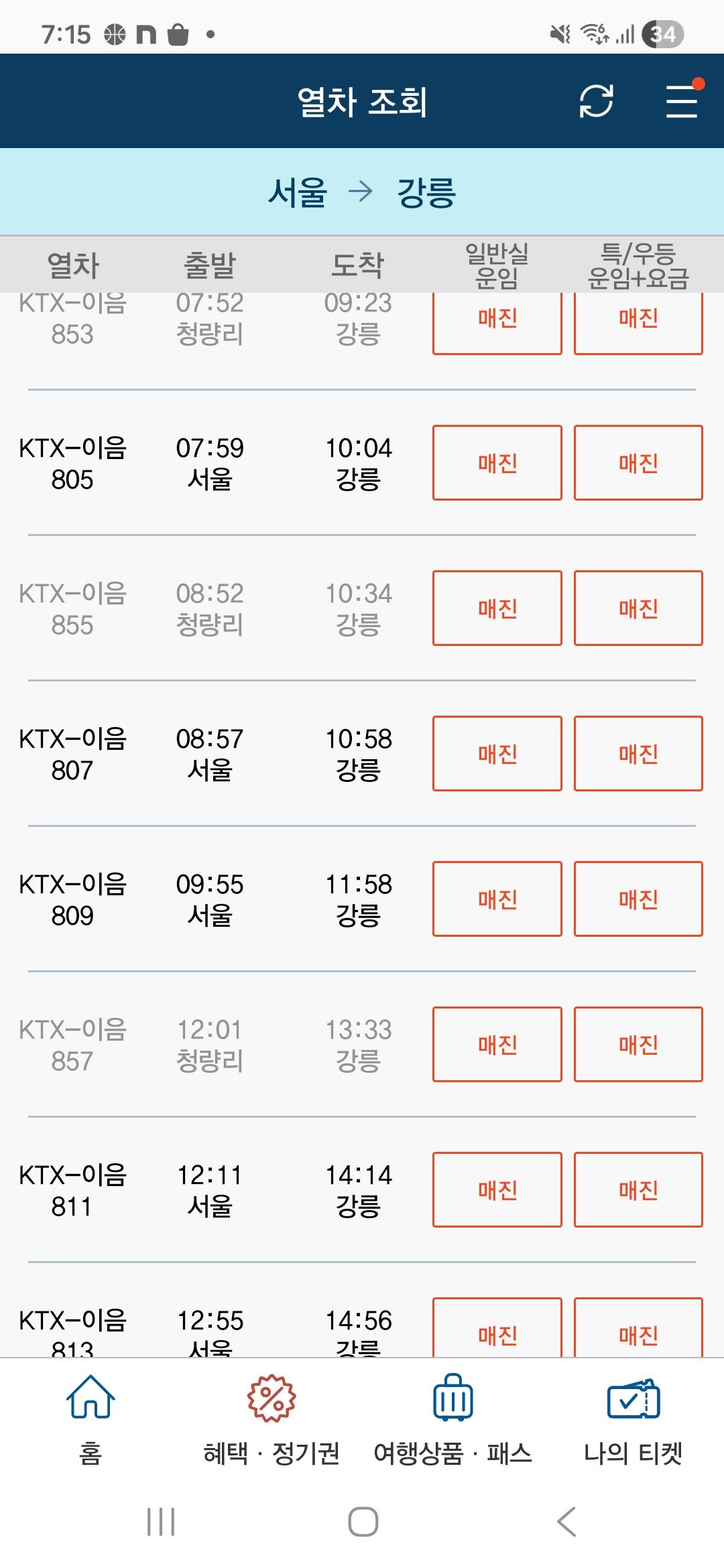The height and width of the screenshot is (1568, 724).
Task: Refresh the train search results
Action: pyautogui.click(x=596, y=101)
